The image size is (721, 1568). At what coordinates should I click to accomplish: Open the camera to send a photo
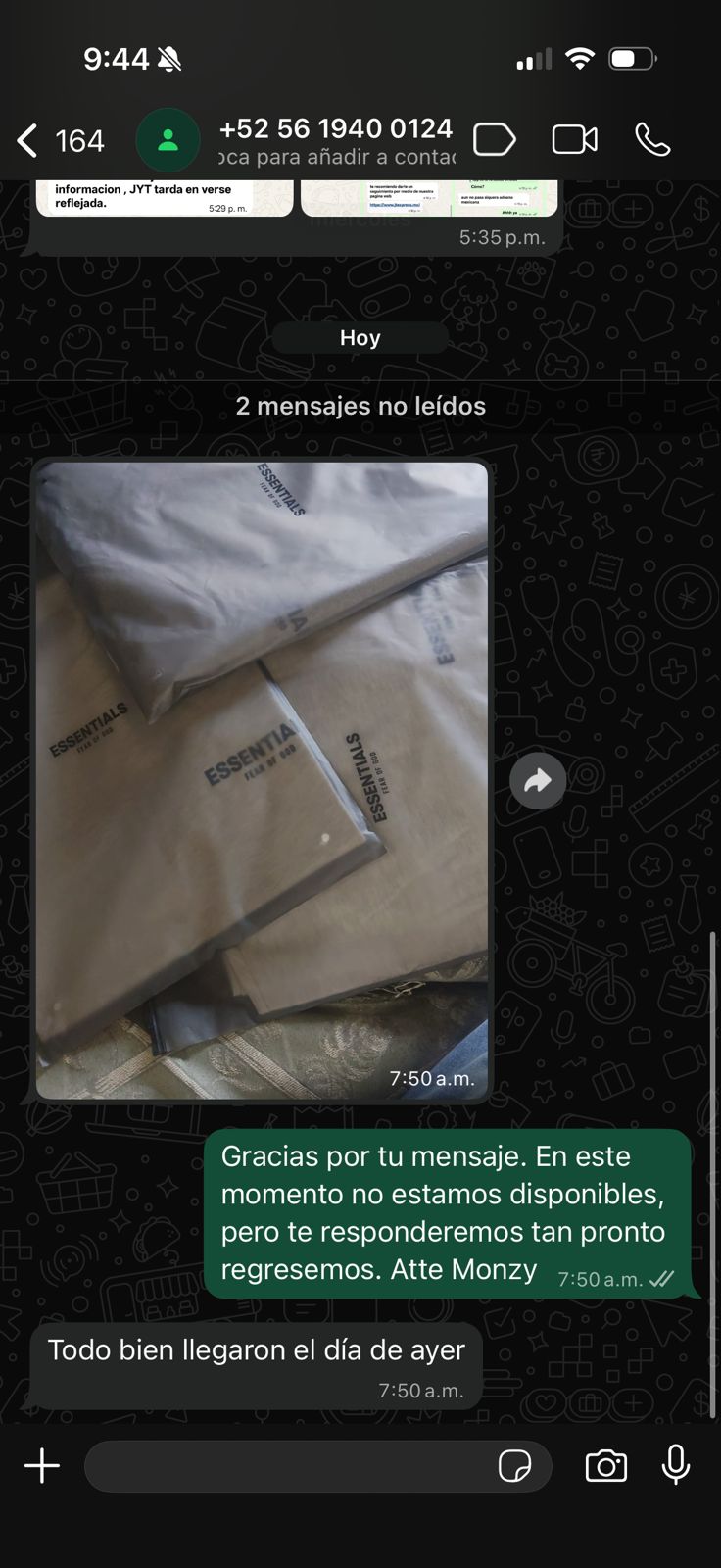pyautogui.click(x=606, y=1466)
